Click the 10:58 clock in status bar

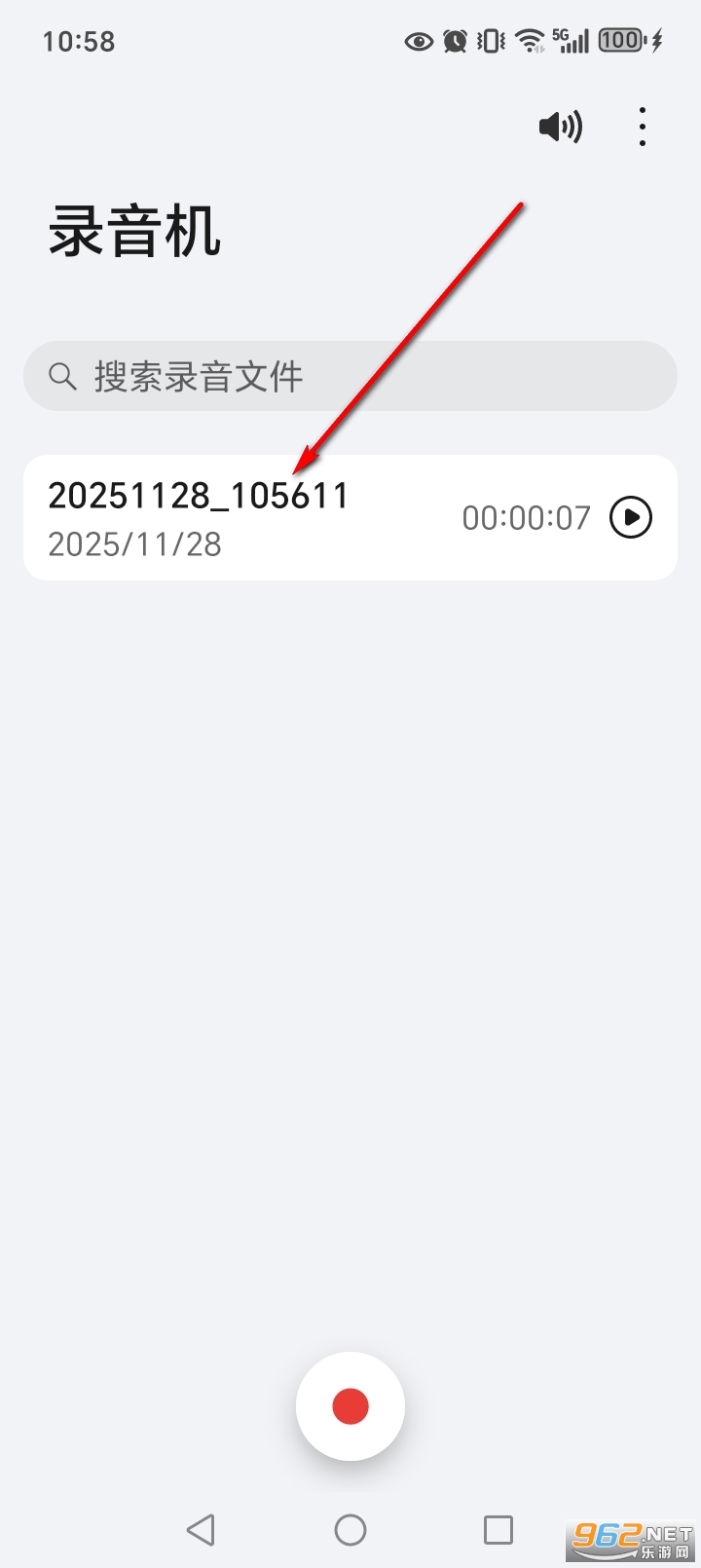(80, 41)
